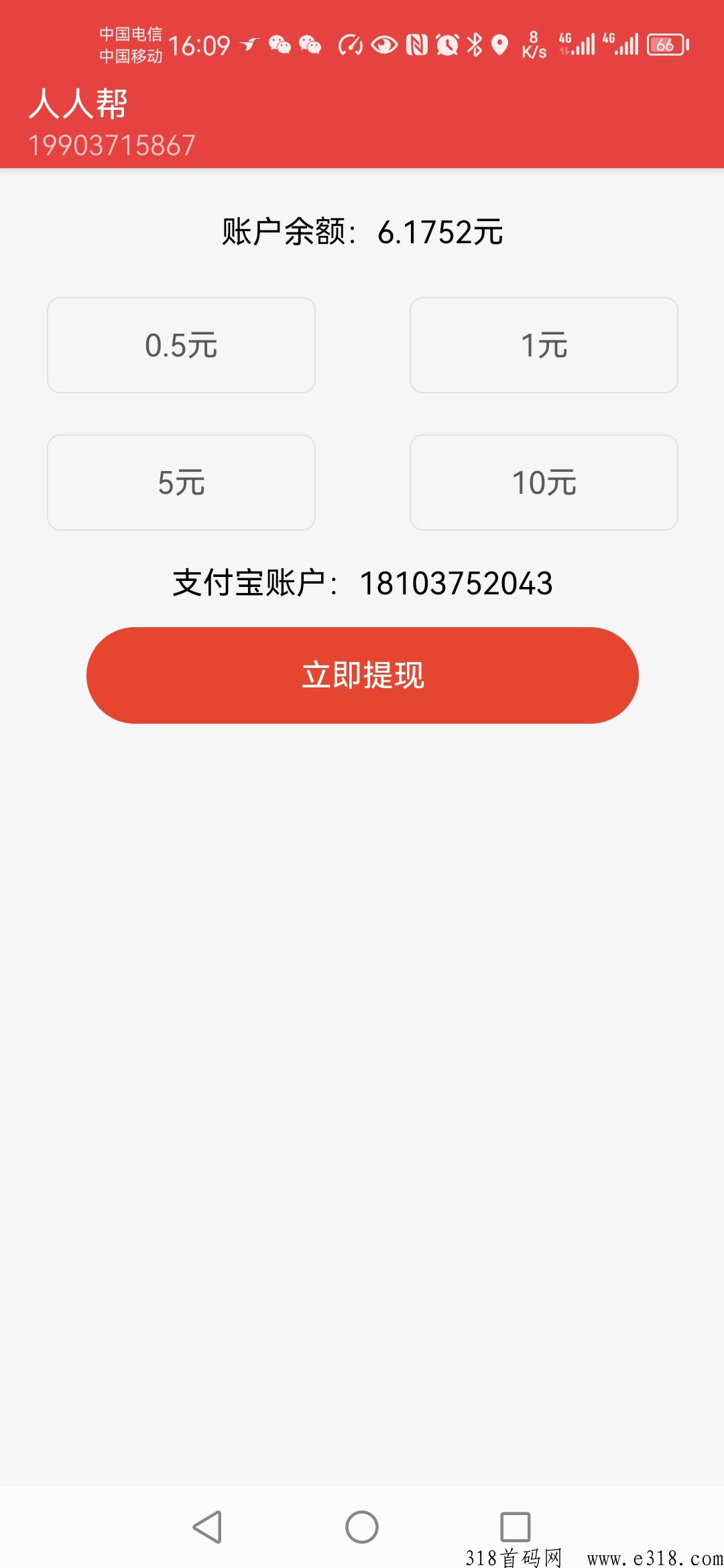This screenshot has width=724, height=1568.
Task: Return to the home screen
Action: pyautogui.click(x=362, y=1527)
